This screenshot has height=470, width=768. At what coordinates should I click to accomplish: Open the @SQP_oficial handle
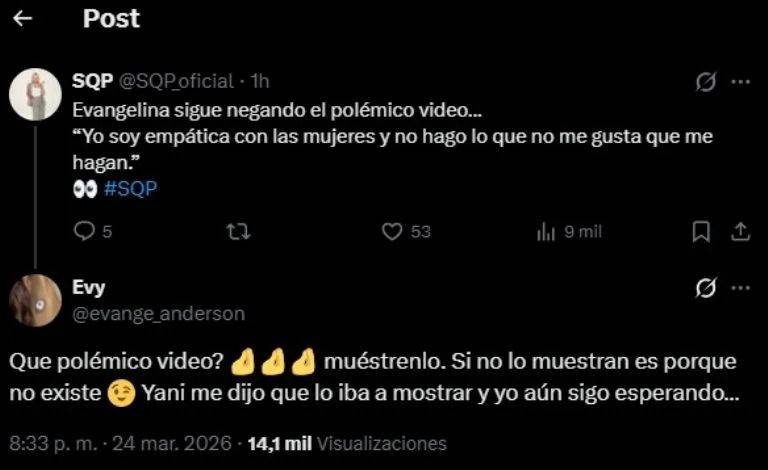point(177,81)
